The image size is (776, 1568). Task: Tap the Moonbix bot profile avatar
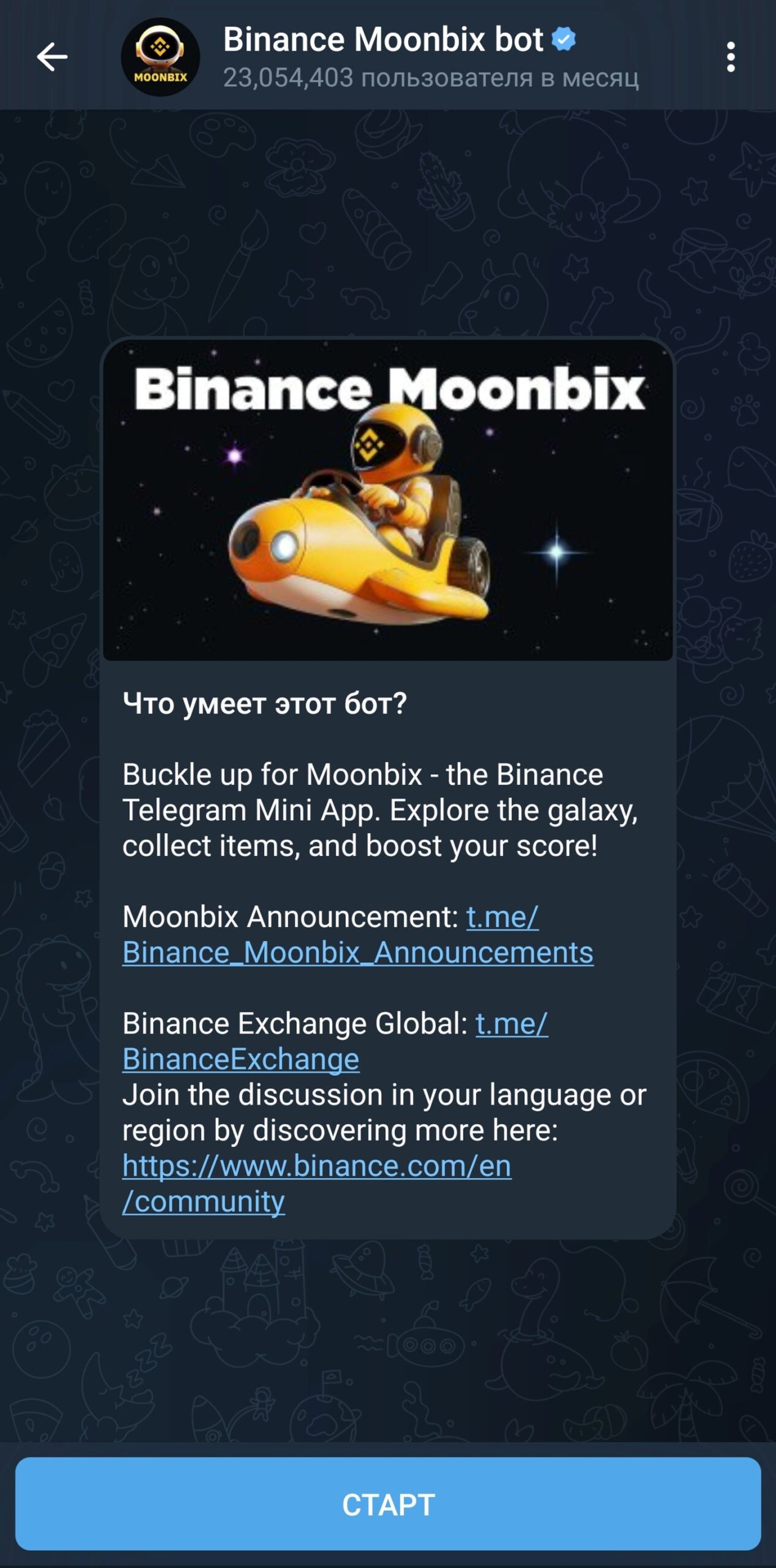(160, 57)
